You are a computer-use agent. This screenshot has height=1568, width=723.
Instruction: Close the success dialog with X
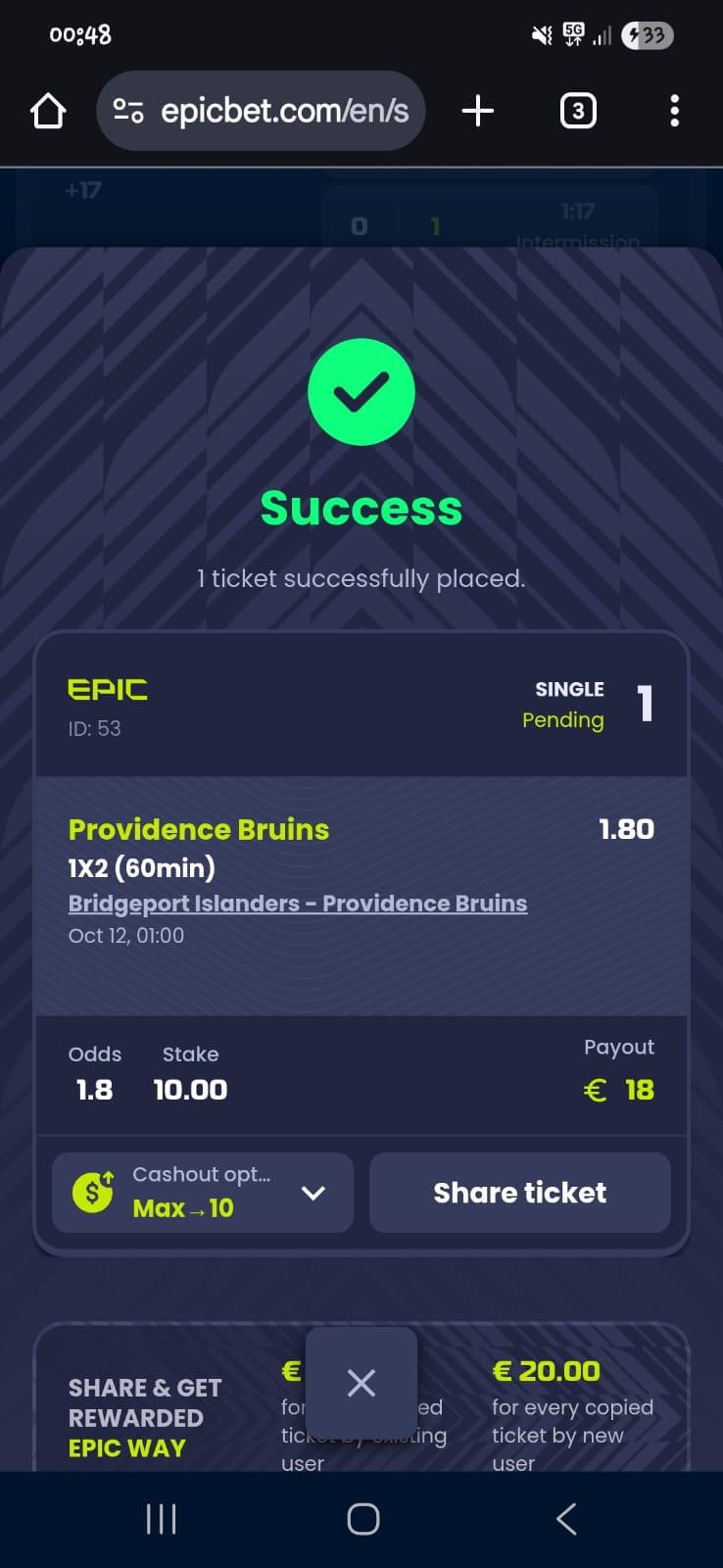361,1383
